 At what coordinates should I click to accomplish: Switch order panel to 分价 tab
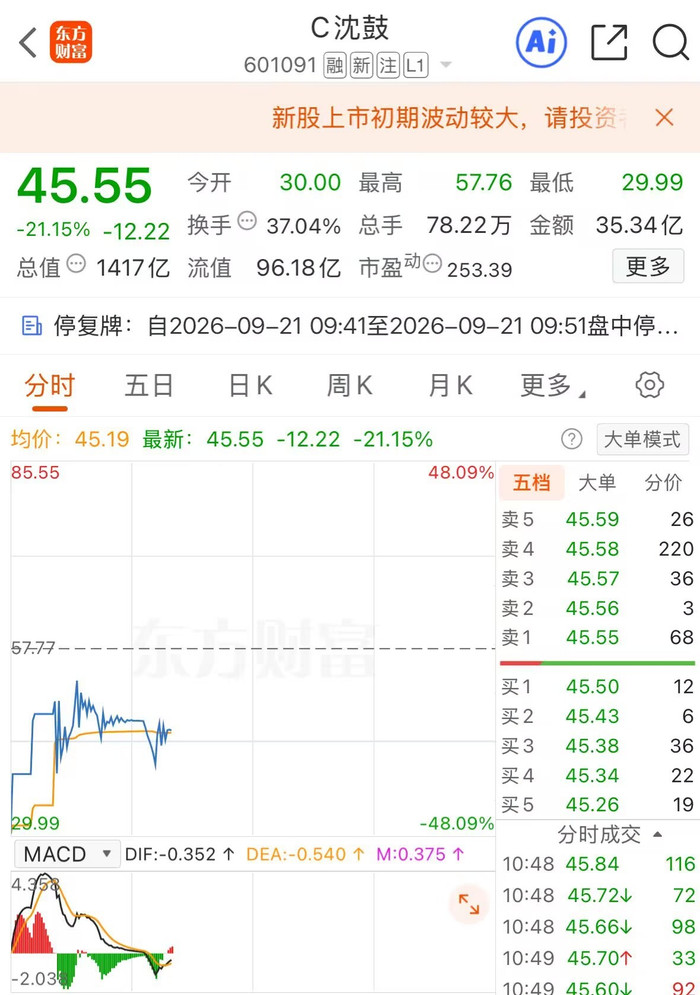point(663,483)
